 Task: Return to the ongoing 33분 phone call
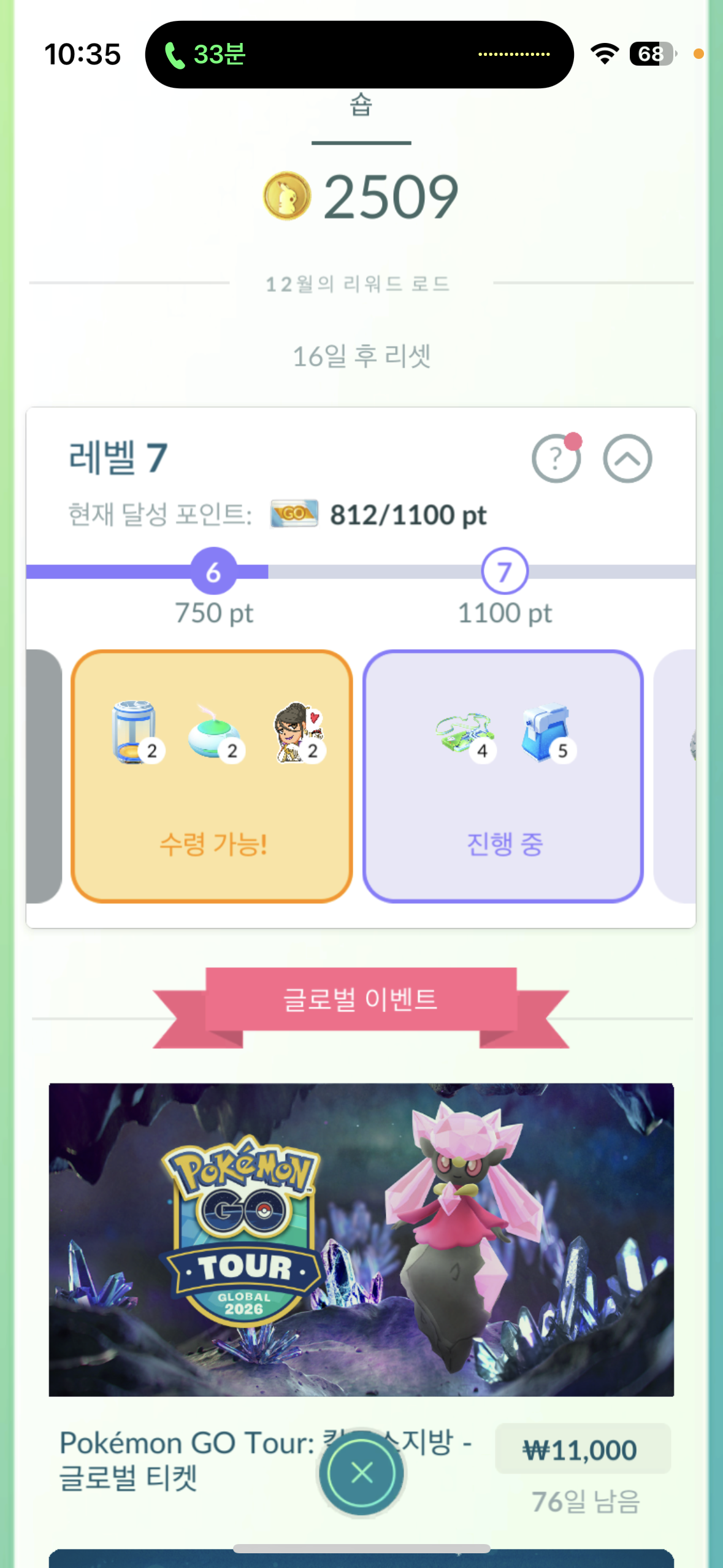tap(207, 55)
